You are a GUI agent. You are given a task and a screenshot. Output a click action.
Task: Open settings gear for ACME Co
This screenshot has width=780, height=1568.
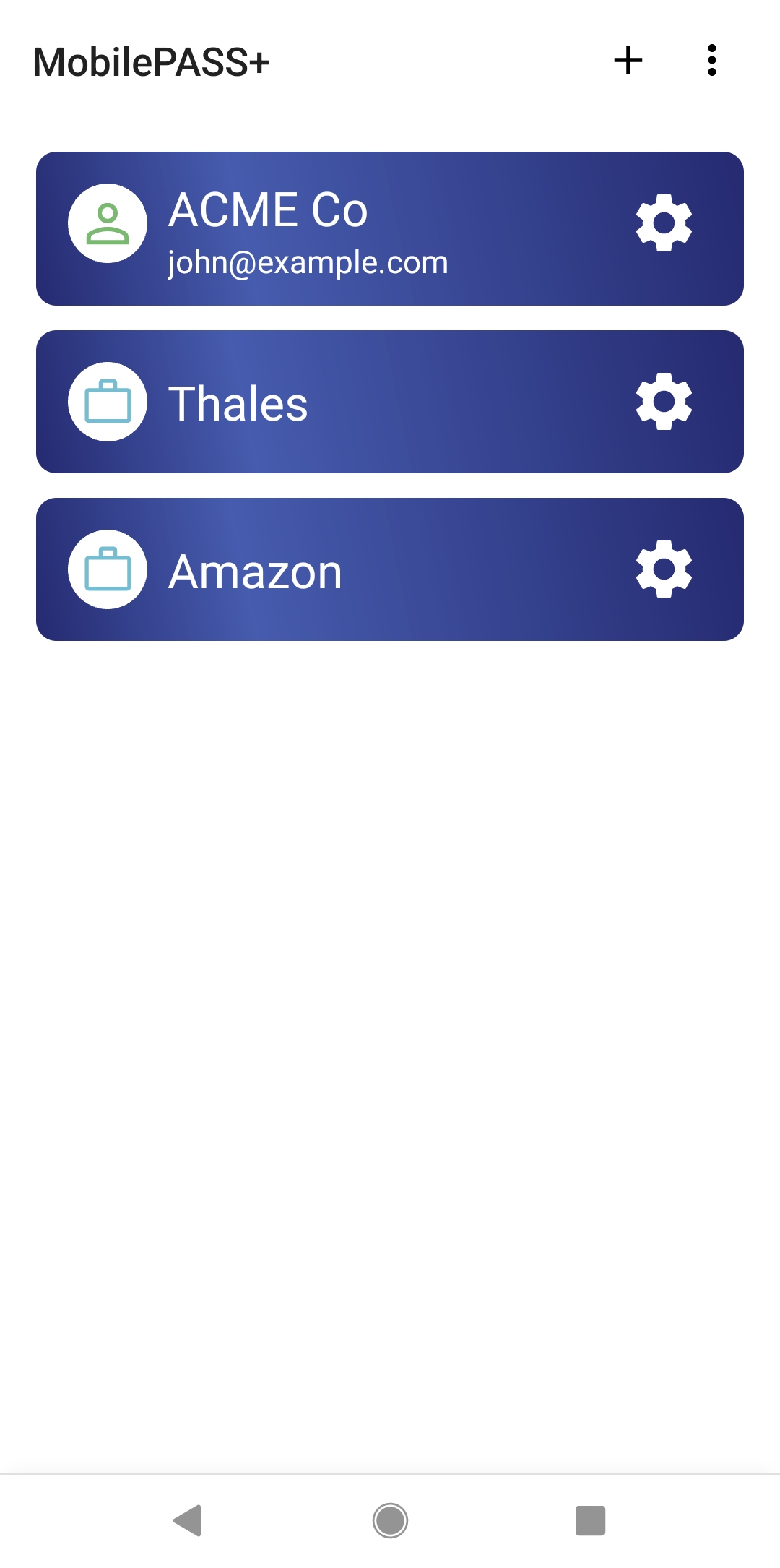664,223
